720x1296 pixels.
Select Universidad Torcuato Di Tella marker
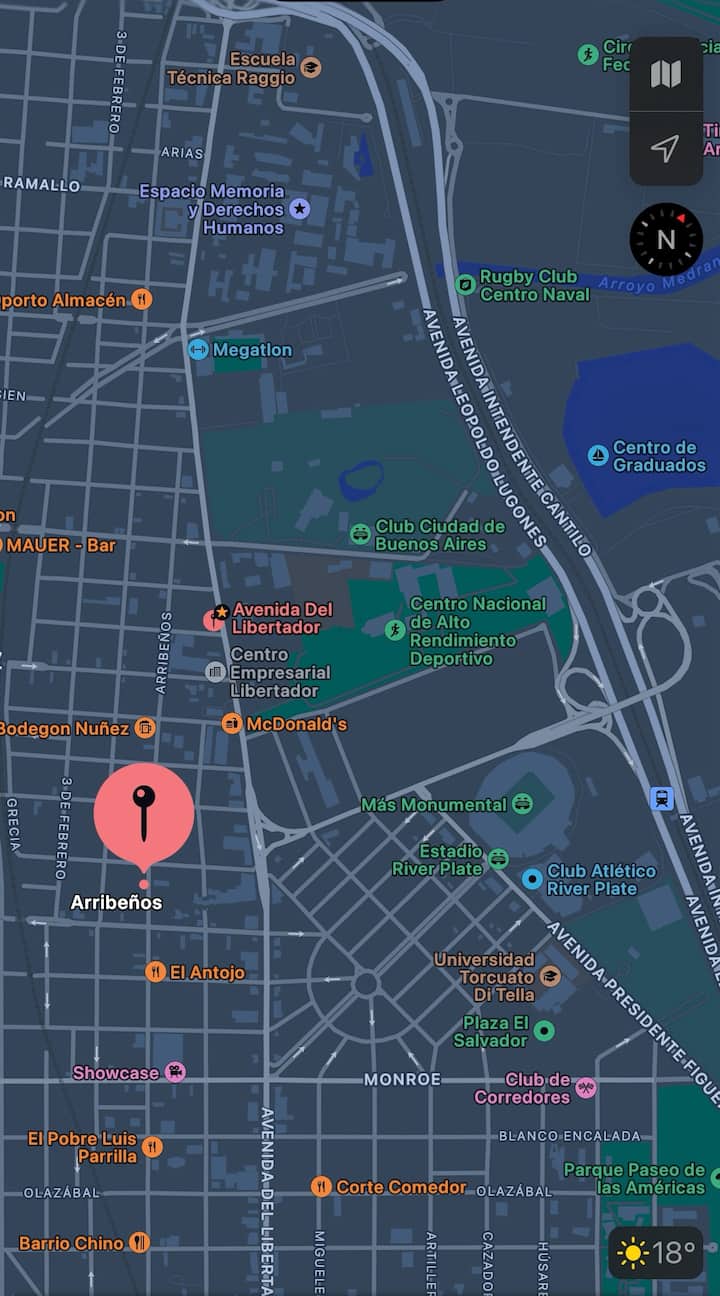550,976
